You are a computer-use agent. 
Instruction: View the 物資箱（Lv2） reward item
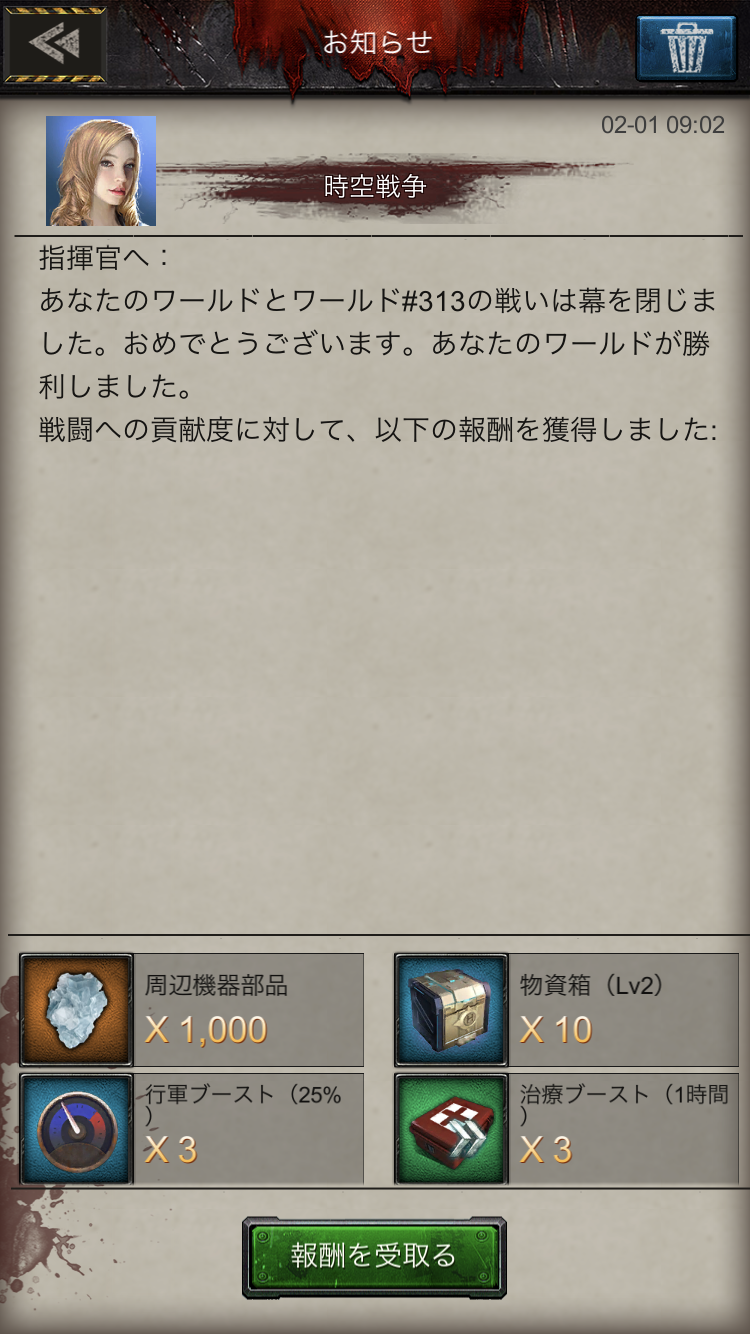(451, 1010)
